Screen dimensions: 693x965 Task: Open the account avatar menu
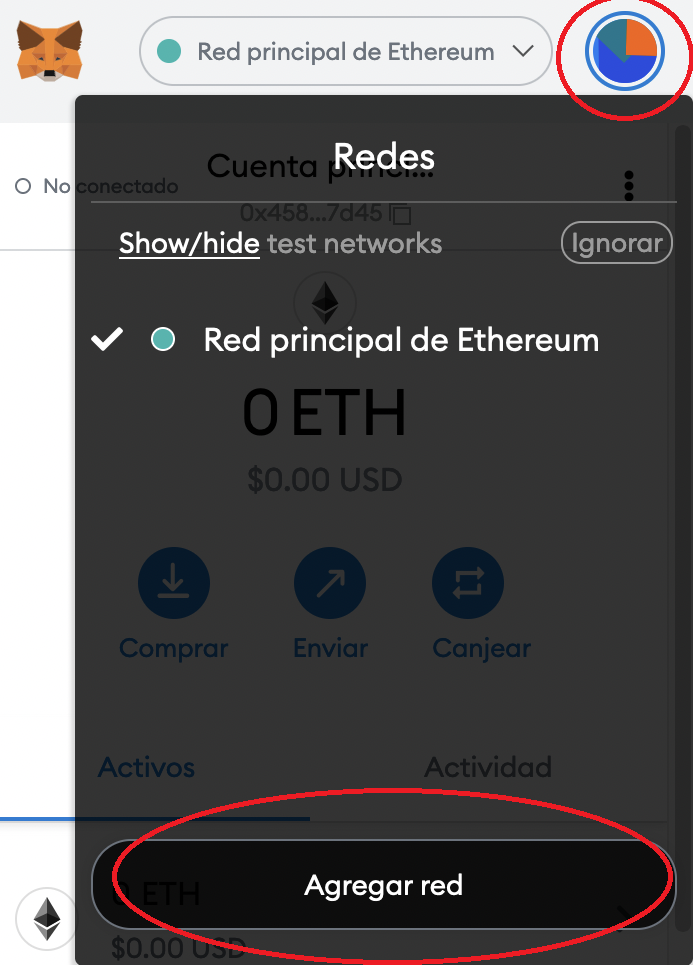[x=625, y=54]
